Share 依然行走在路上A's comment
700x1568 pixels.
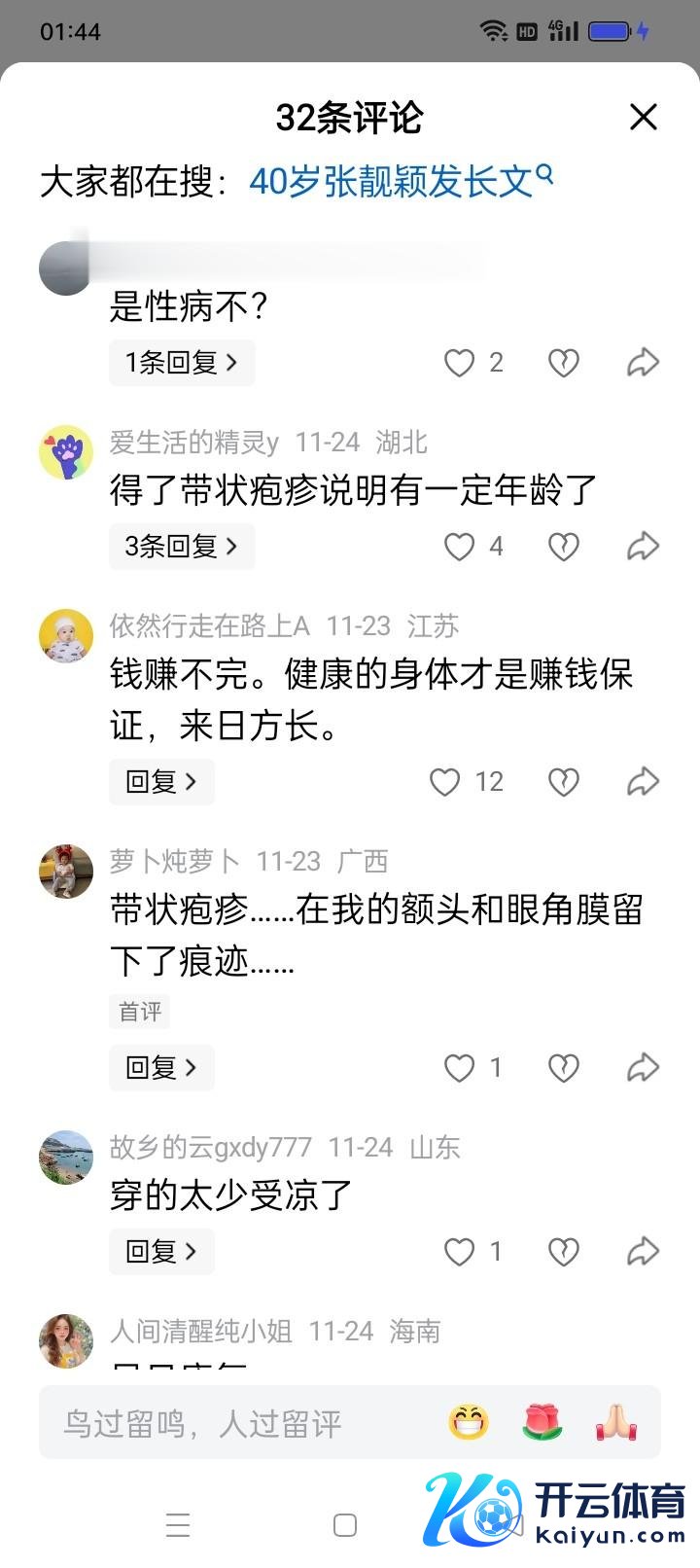pos(643,781)
